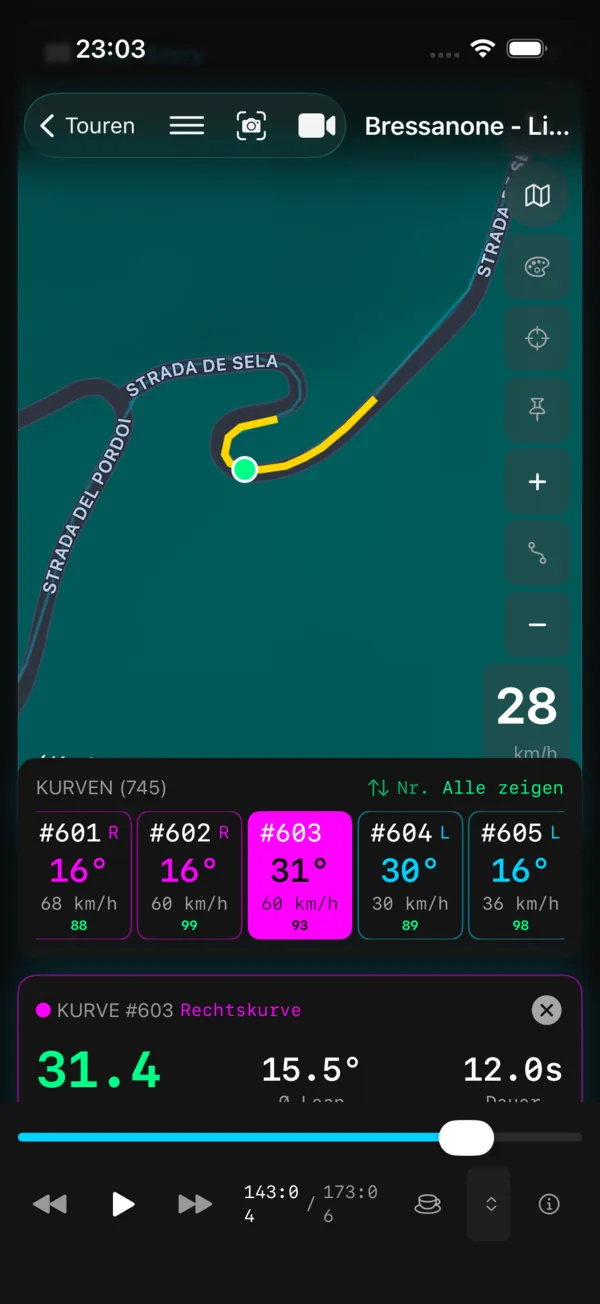Close the Kurve #603 detail panel
Image resolution: width=600 pixels, height=1304 pixels.
(546, 1011)
